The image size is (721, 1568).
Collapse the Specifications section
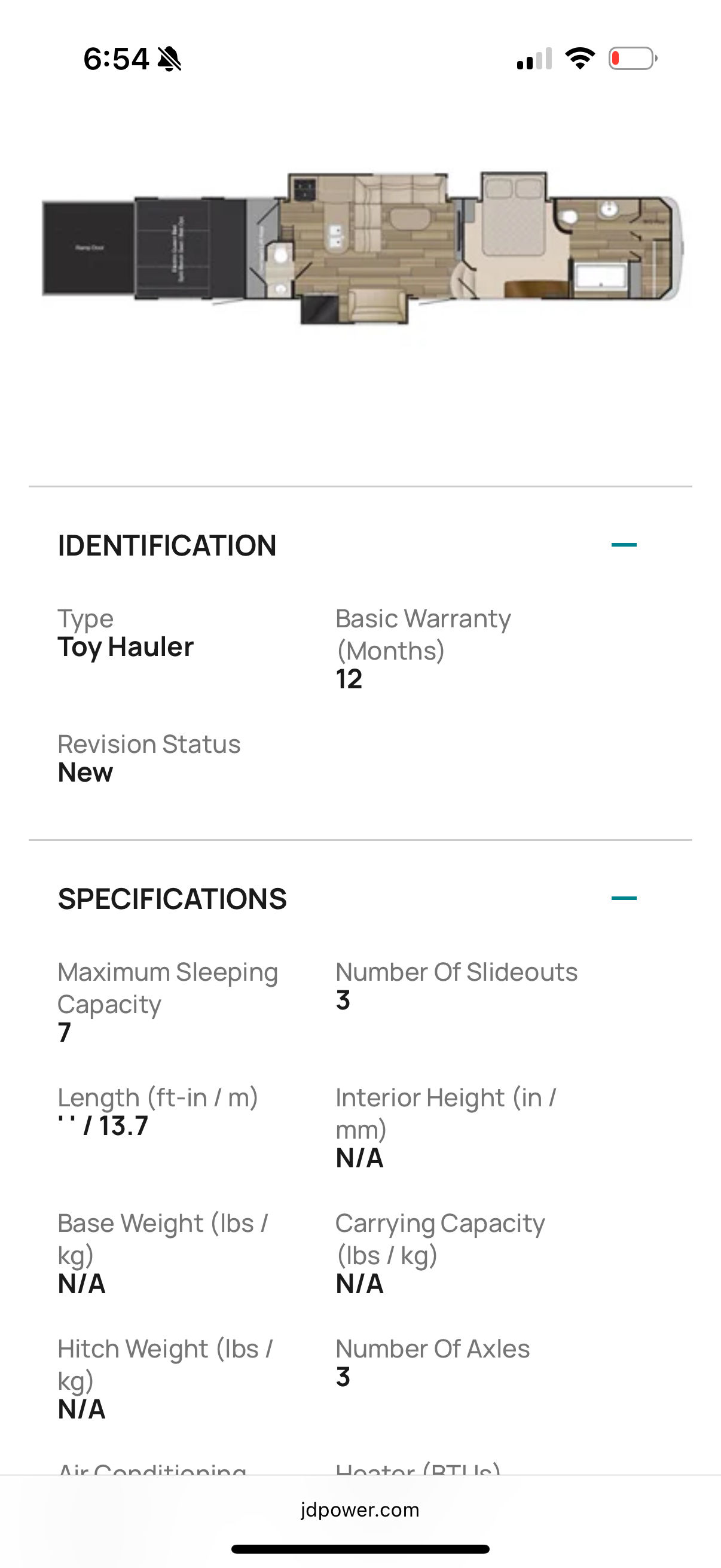pyautogui.click(x=624, y=898)
